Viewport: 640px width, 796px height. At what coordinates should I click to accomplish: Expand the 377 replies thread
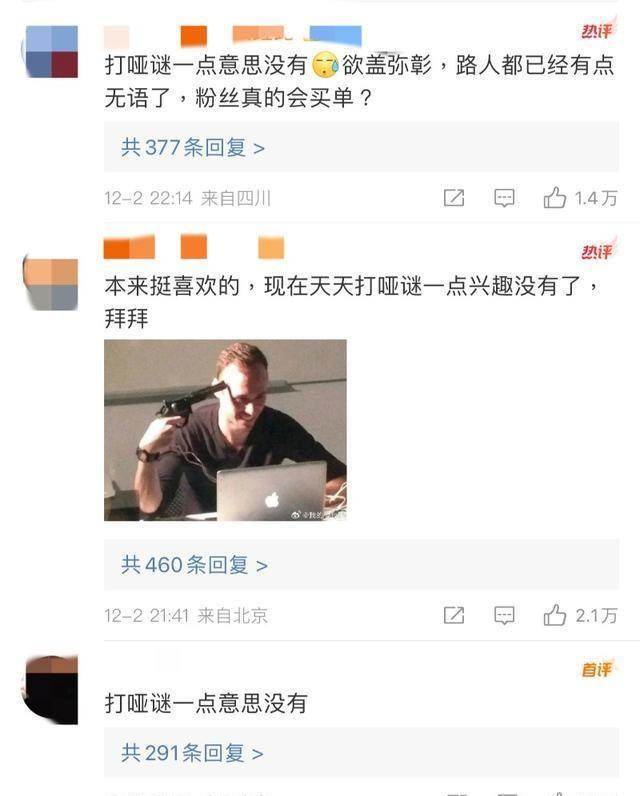coord(192,148)
